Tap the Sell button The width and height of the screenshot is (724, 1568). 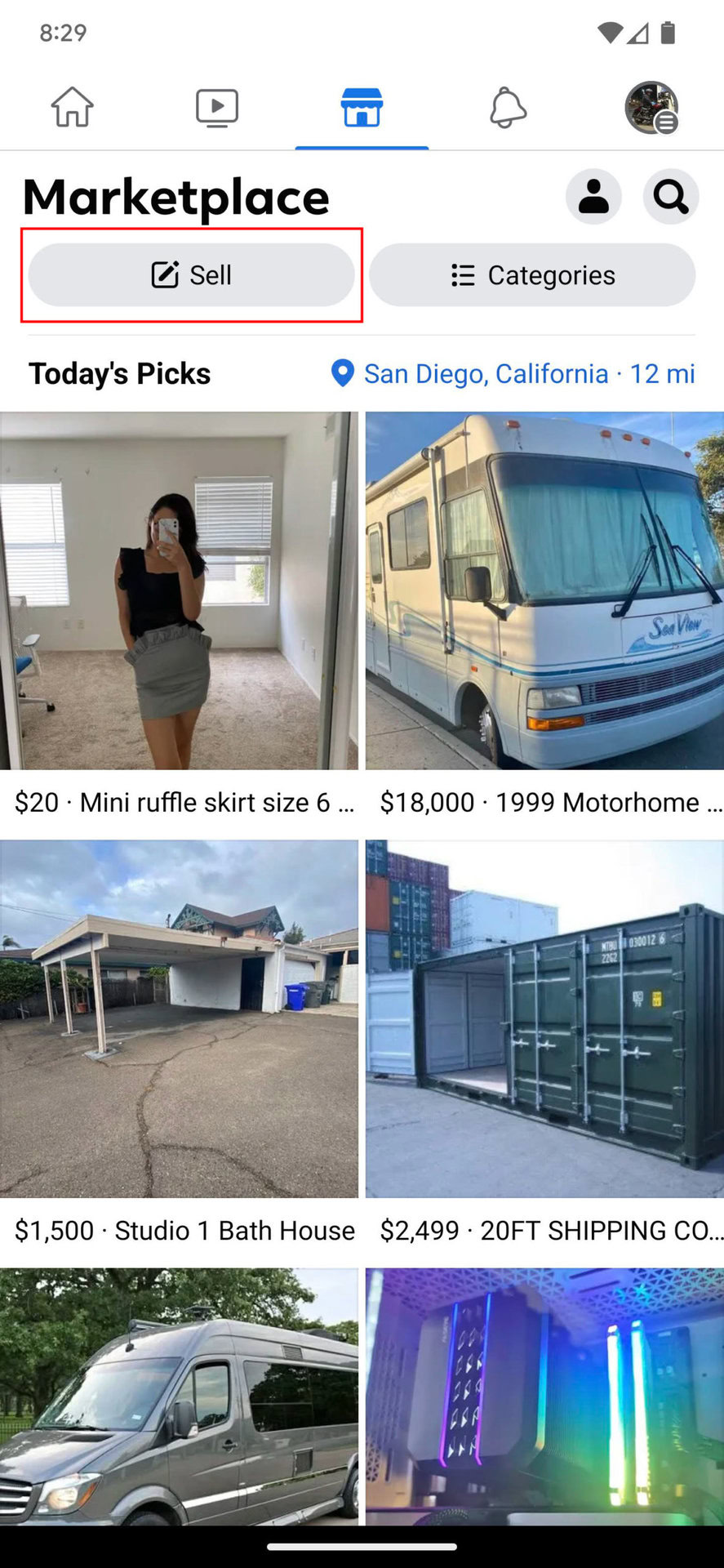(192, 275)
